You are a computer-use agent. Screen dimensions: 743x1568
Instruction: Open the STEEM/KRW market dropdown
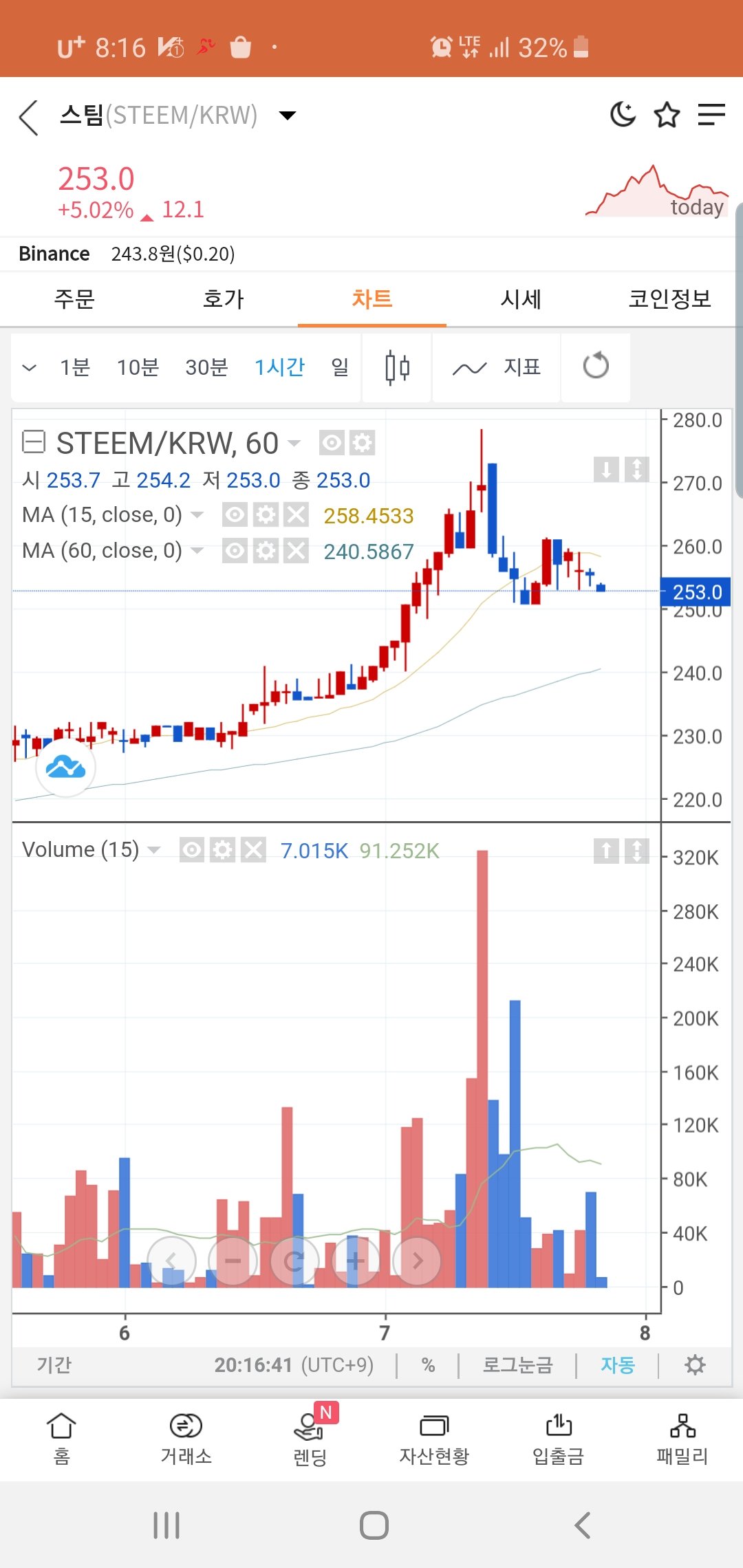tap(287, 116)
